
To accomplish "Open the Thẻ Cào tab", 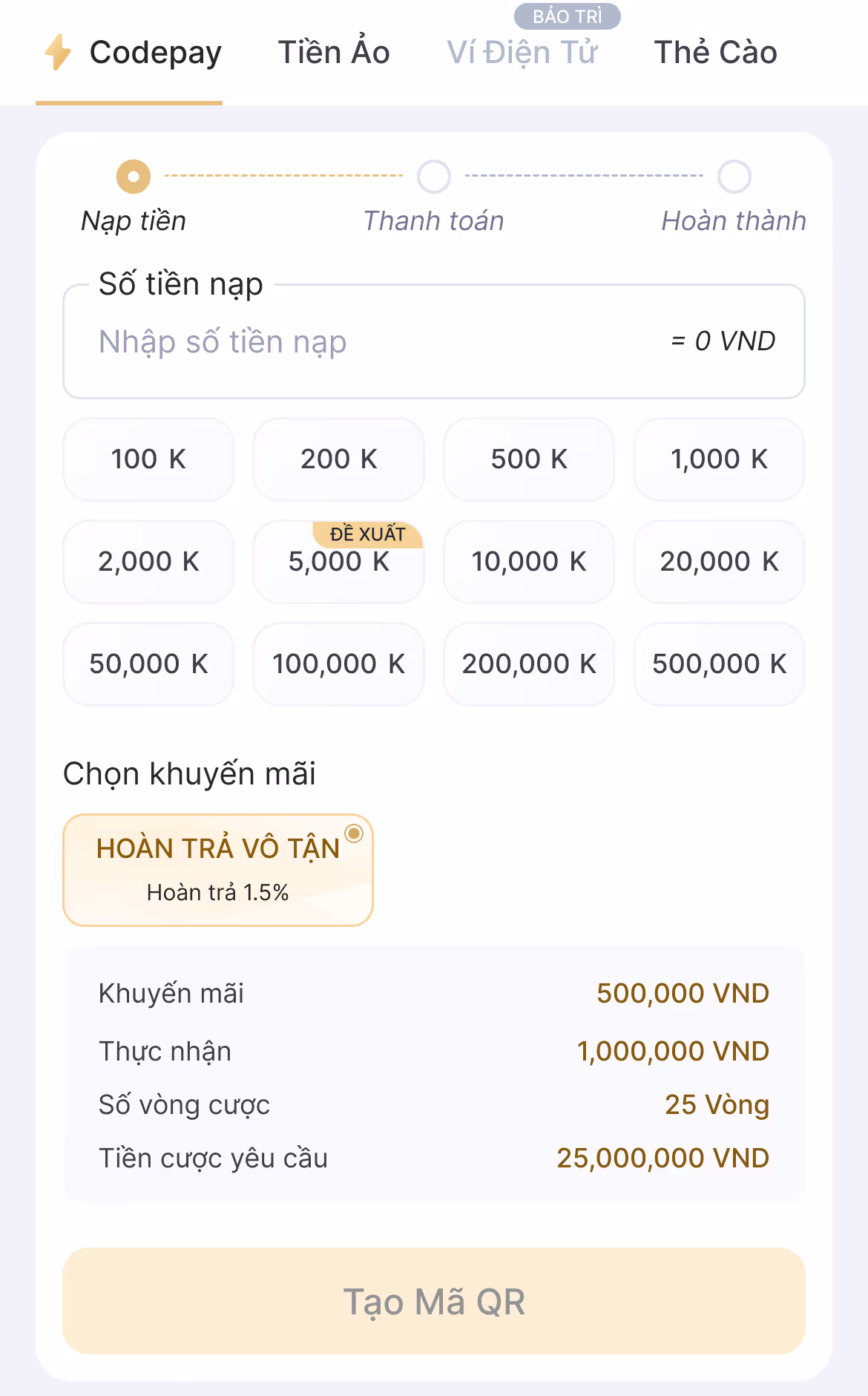I will (715, 53).
